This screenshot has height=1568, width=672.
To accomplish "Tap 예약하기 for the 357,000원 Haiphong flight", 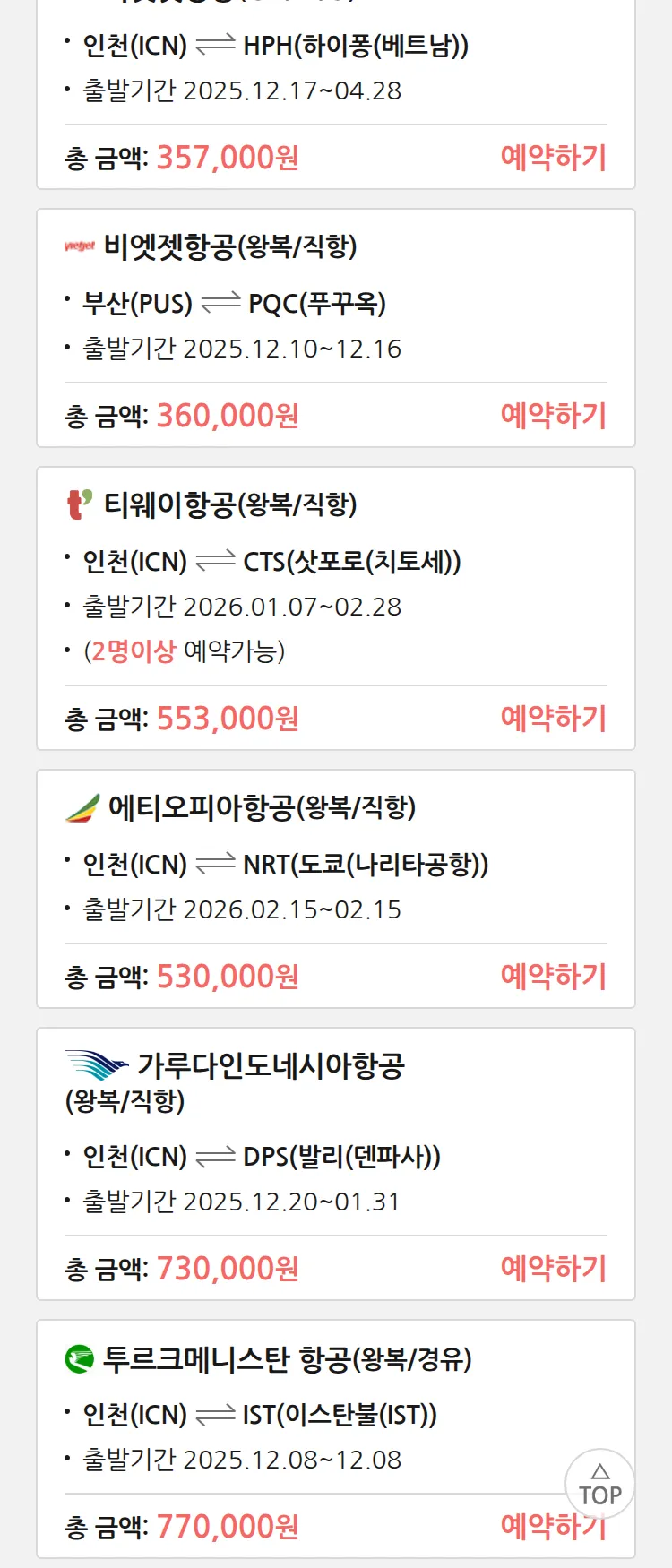I will (553, 158).
